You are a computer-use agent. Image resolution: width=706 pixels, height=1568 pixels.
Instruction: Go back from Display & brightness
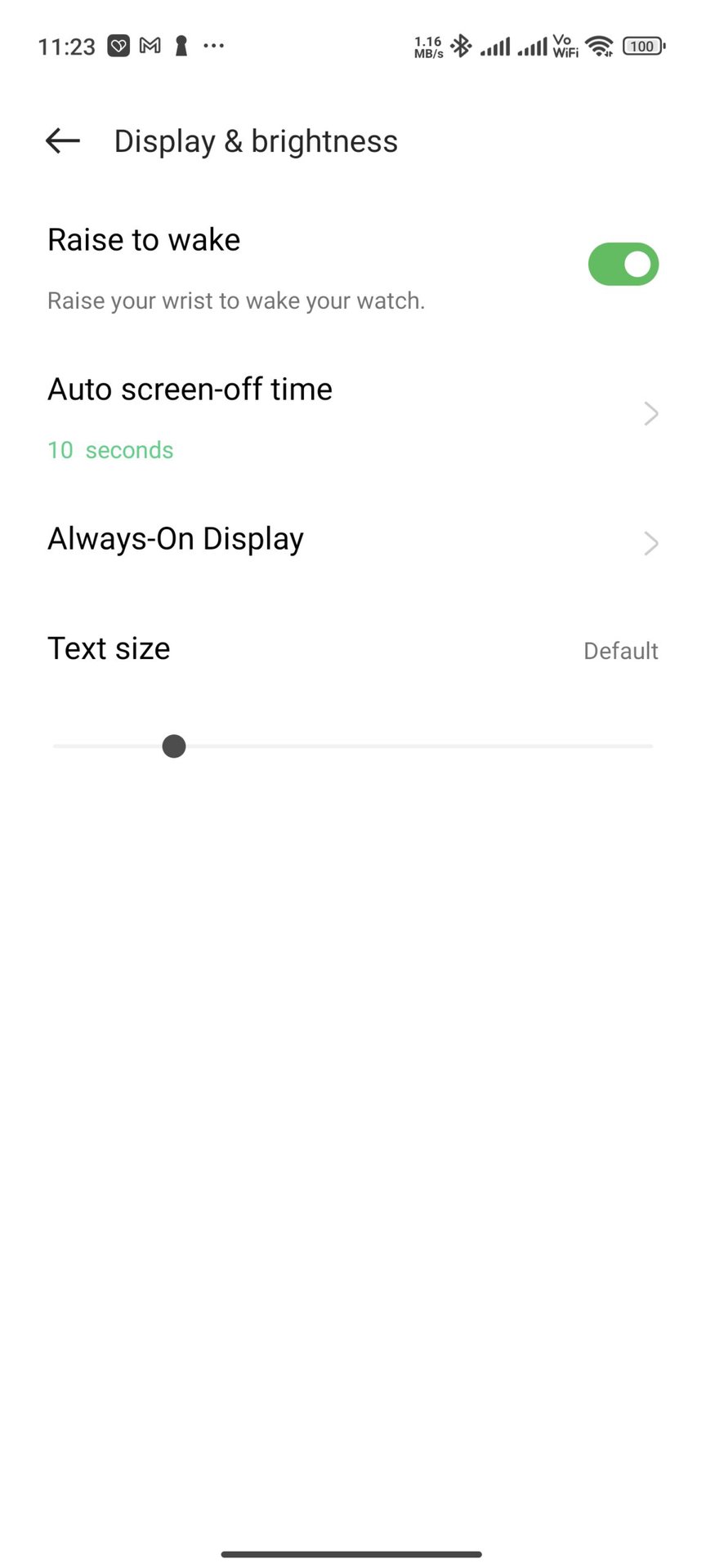pos(63,141)
